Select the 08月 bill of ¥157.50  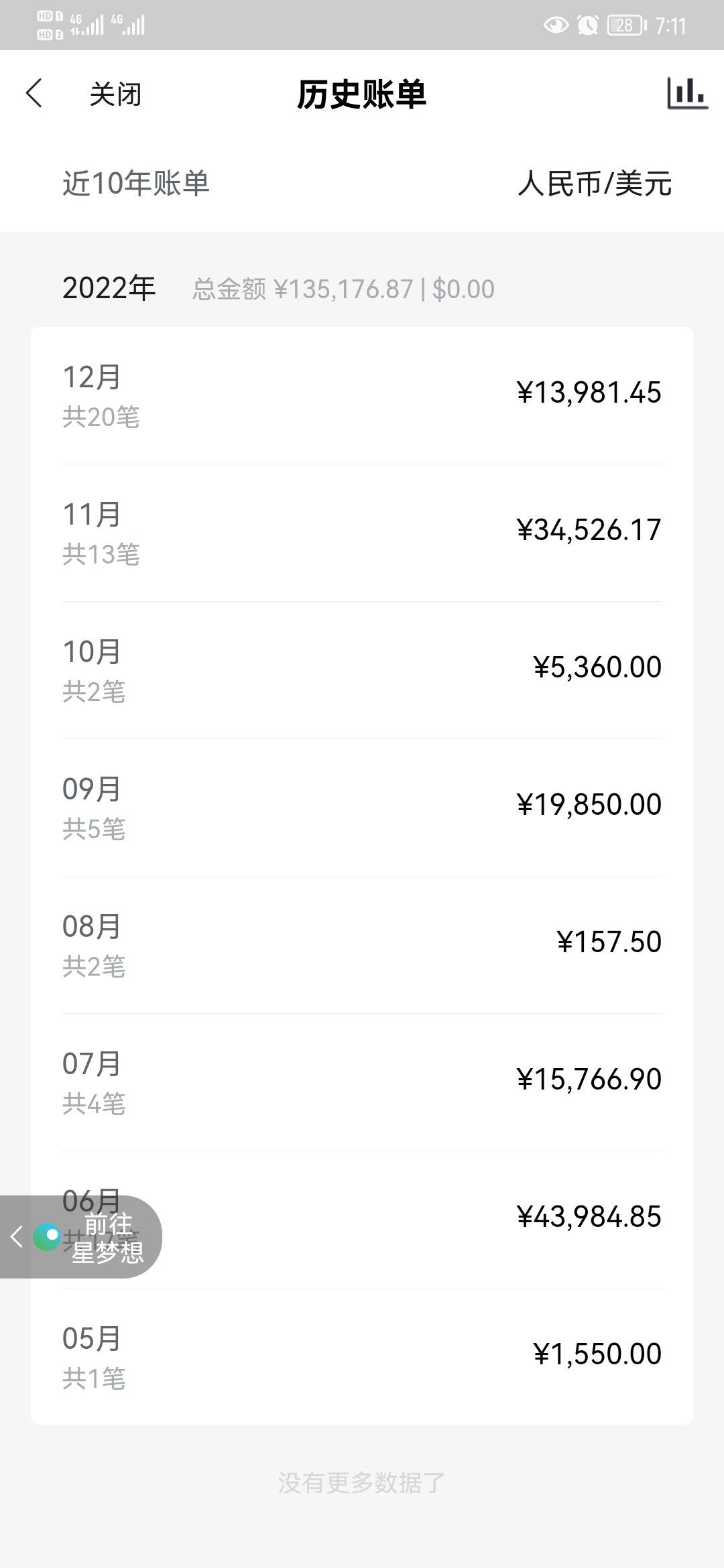click(362, 945)
